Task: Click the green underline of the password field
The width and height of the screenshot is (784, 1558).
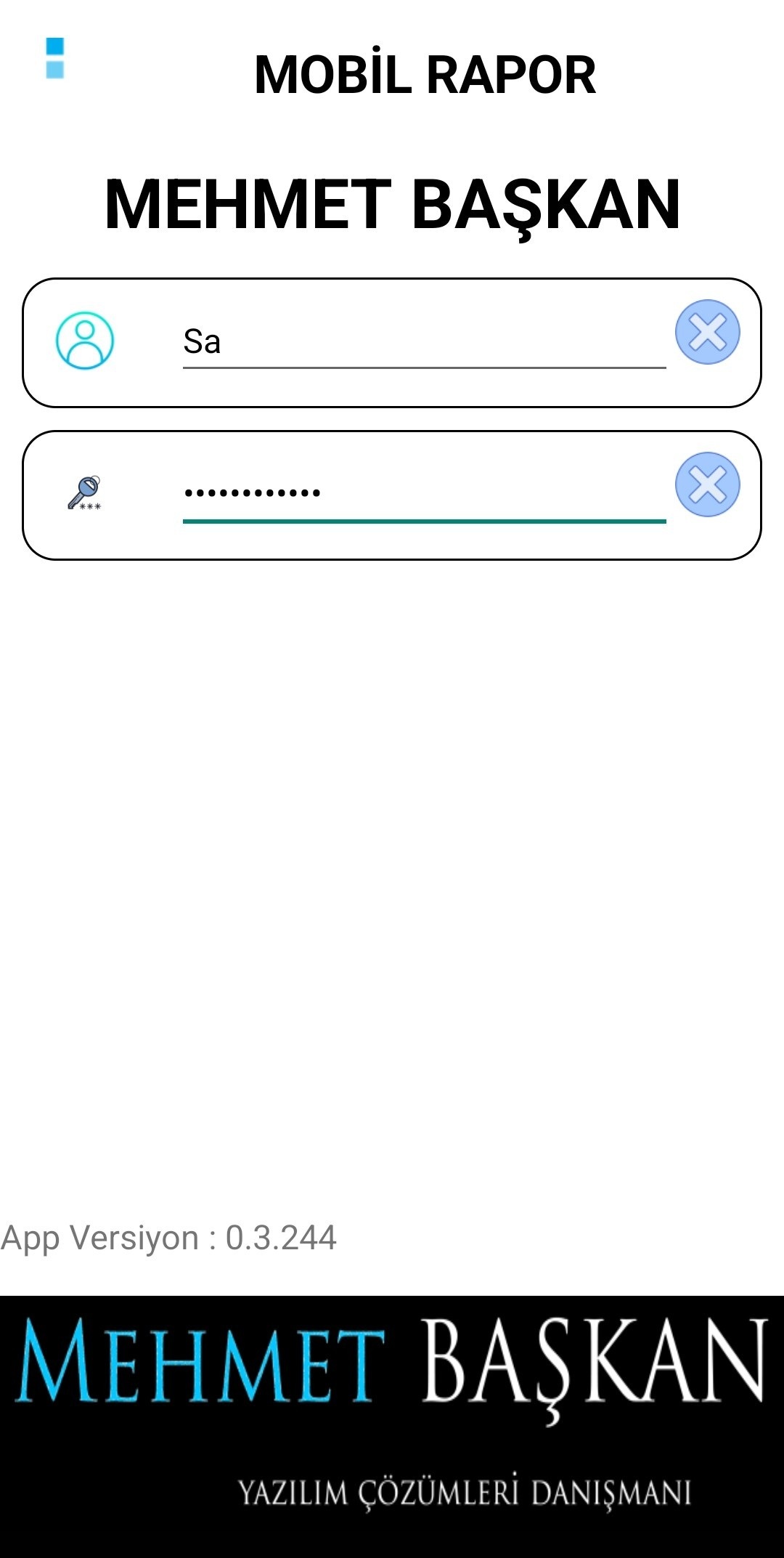Action: coord(425,519)
